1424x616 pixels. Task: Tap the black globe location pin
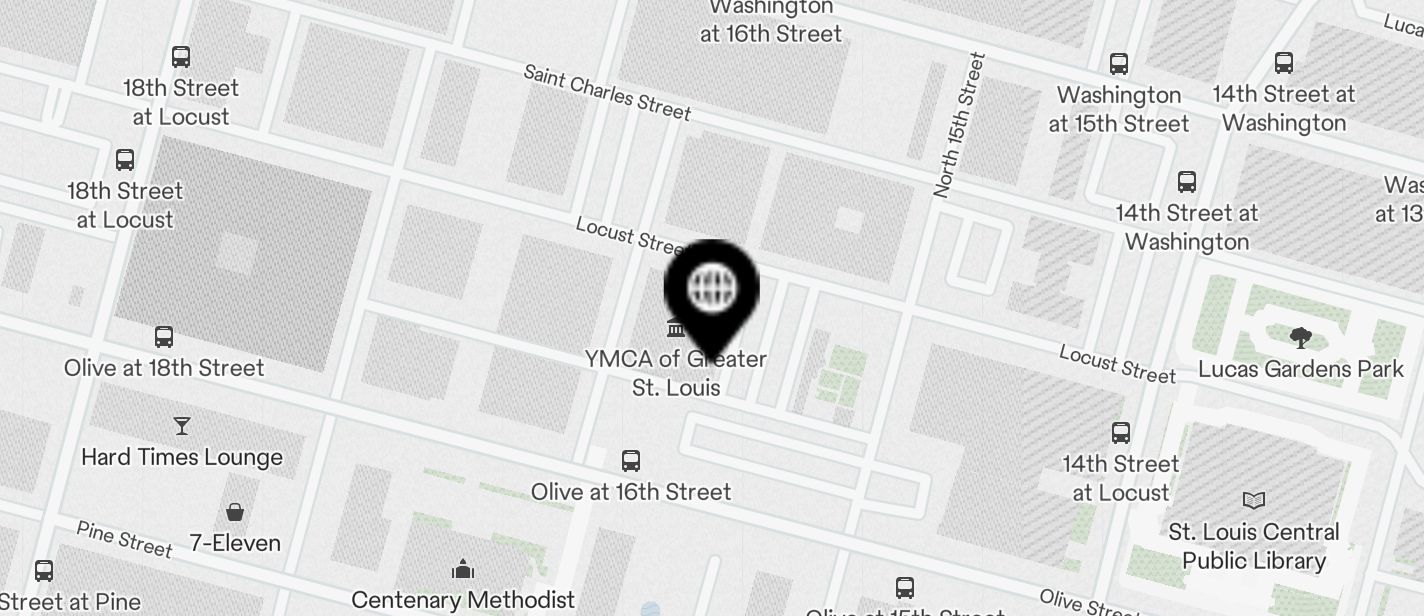coord(712,290)
